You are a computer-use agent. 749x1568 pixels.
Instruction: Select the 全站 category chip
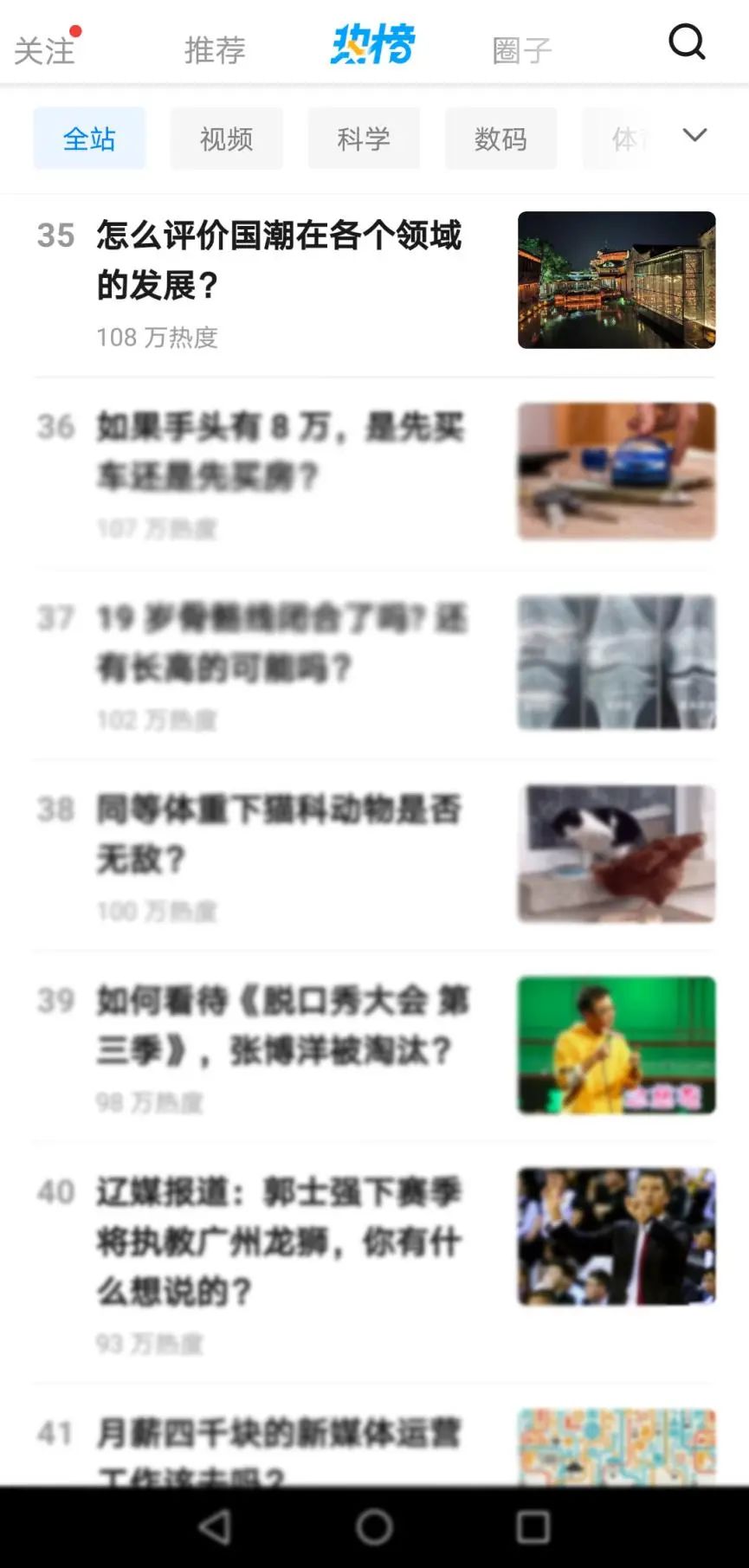[x=89, y=139]
